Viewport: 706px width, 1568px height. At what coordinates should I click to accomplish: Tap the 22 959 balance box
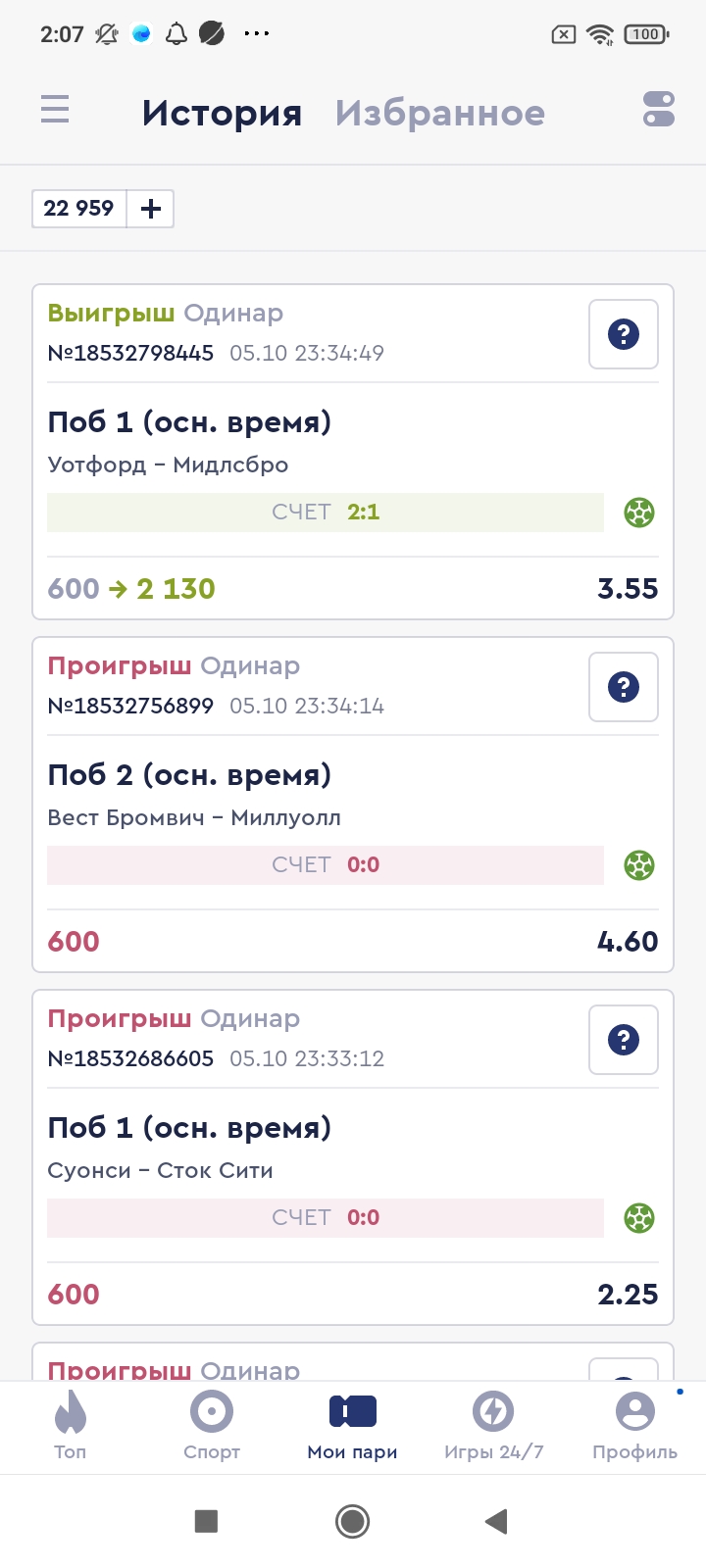click(79, 209)
